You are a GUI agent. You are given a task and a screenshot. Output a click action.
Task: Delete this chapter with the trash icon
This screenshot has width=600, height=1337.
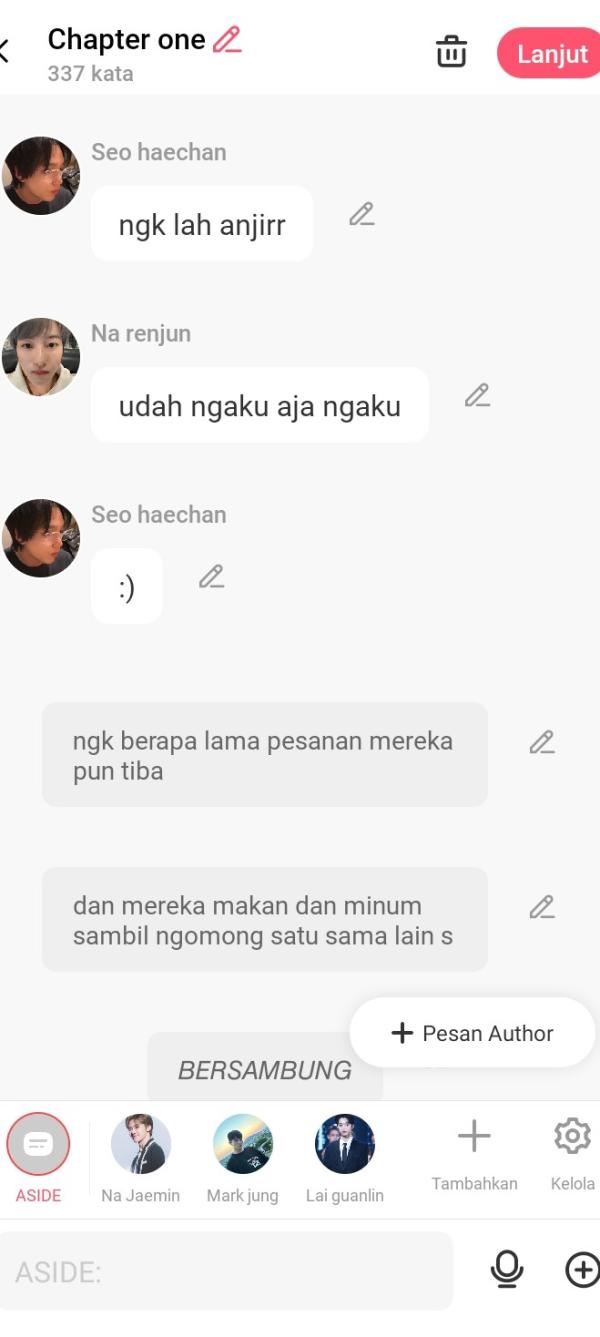(x=451, y=51)
